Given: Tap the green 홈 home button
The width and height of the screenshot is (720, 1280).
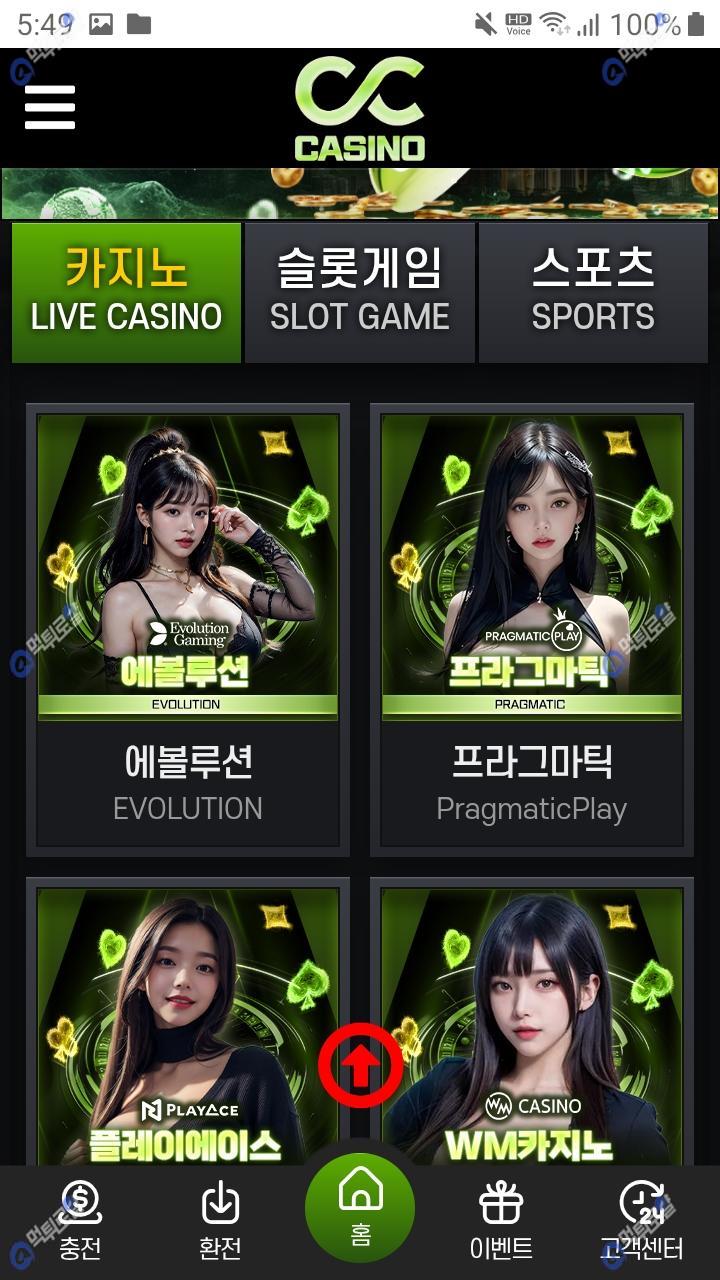Looking at the screenshot, I should point(360,1208).
